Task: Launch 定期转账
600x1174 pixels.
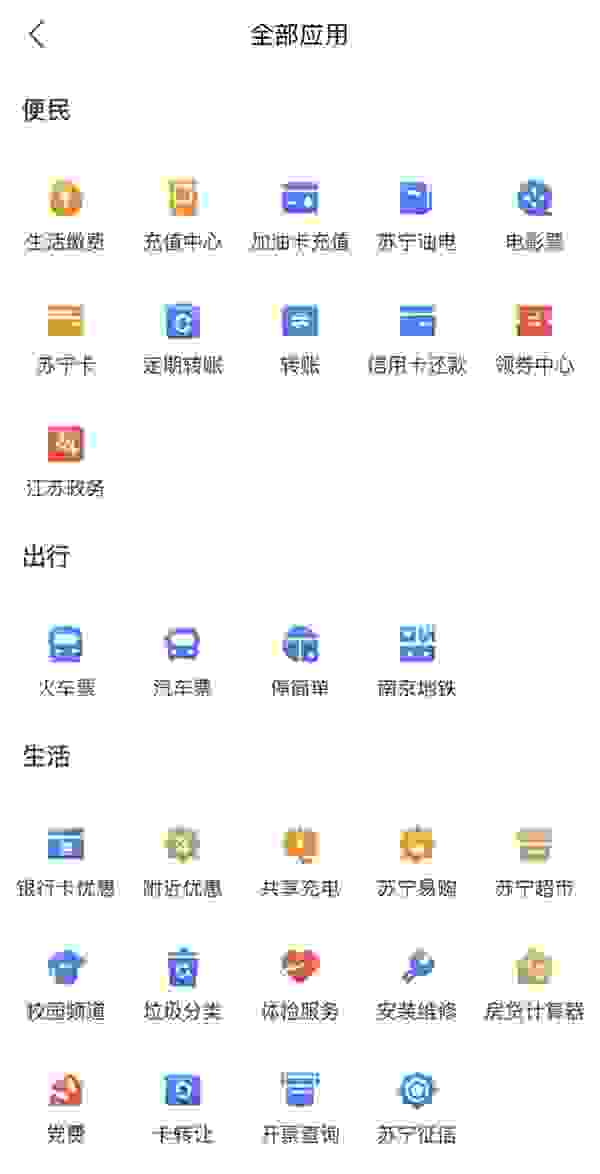Action: (x=183, y=338)
